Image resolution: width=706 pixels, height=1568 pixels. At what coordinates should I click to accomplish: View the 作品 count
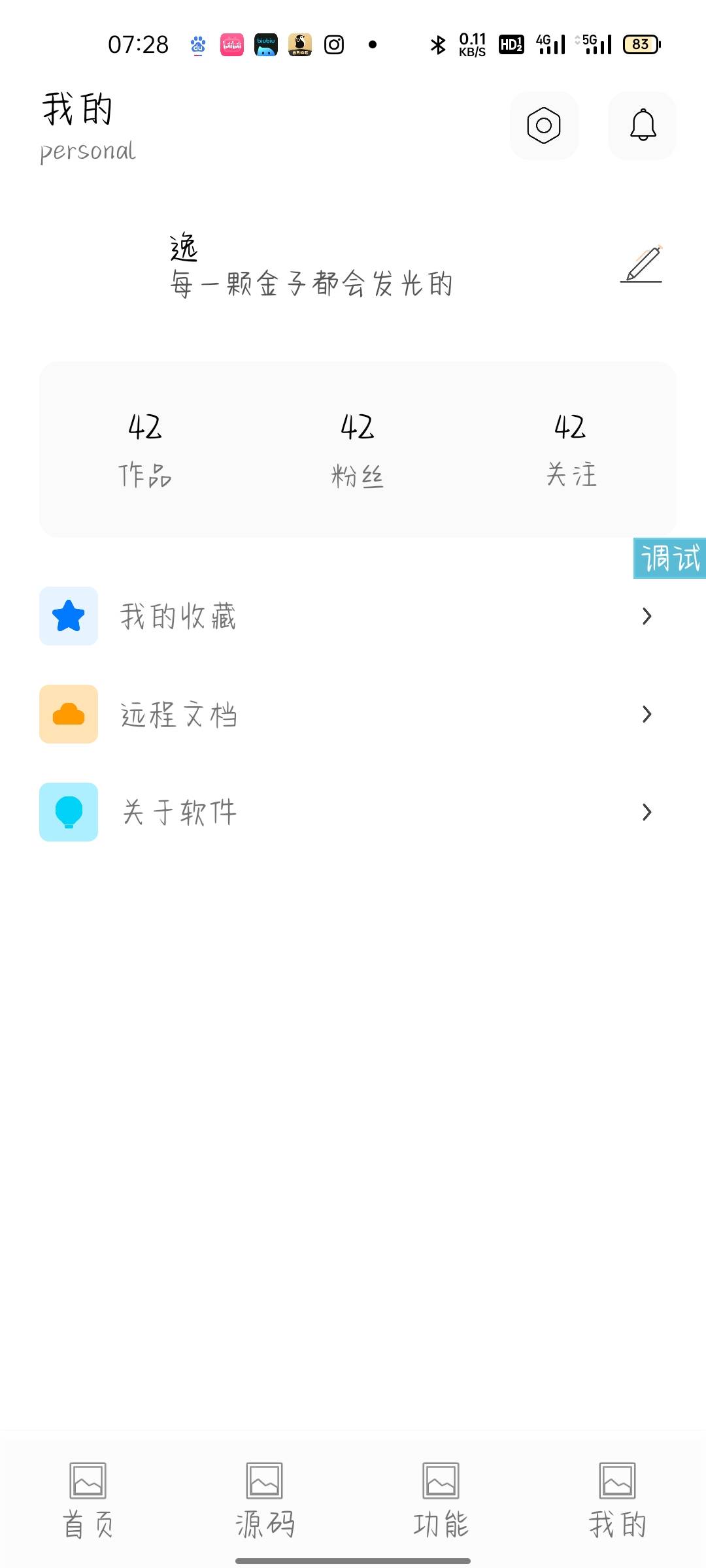(145, 449)
